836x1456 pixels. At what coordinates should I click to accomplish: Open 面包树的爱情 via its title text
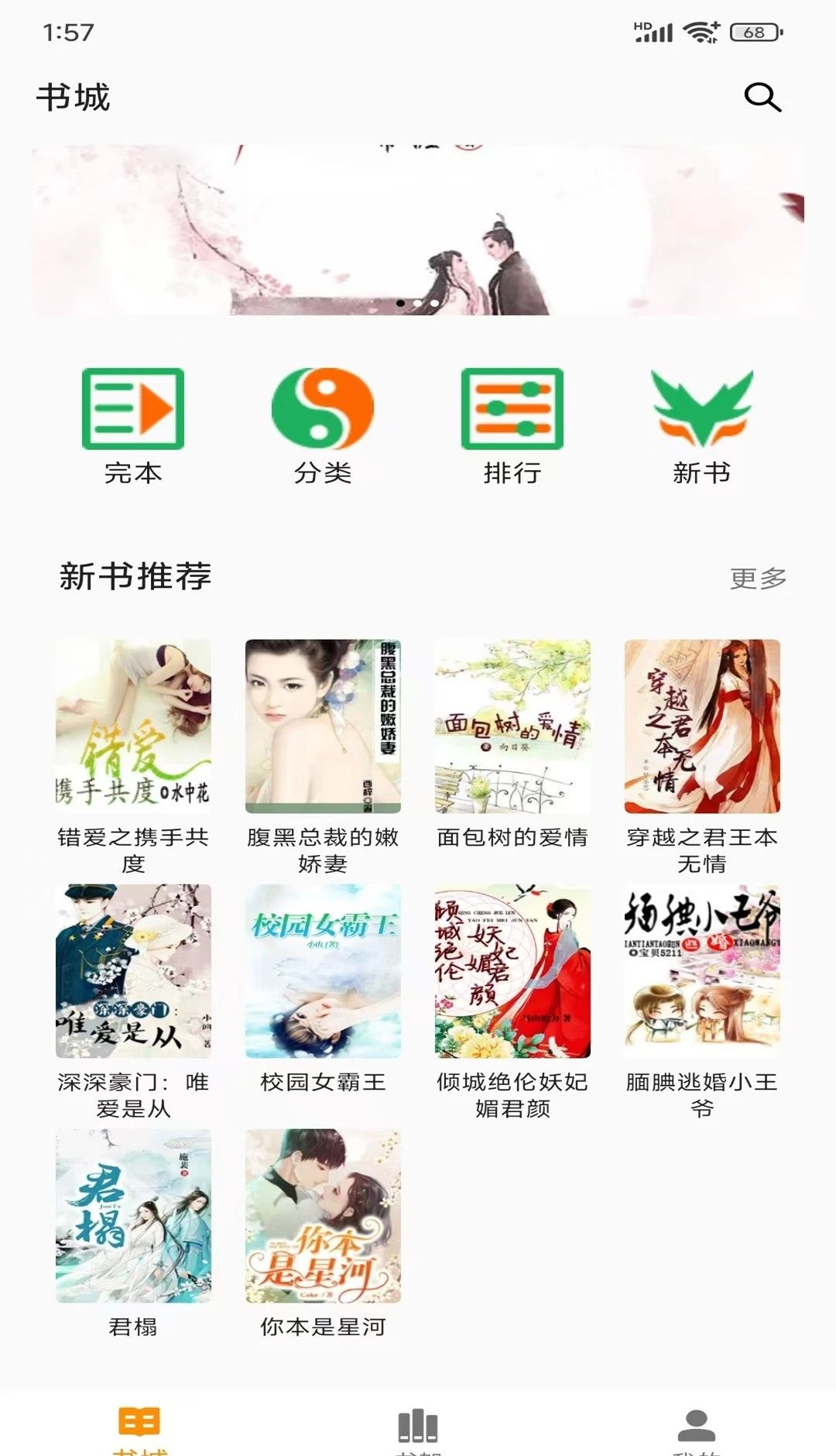click(x=512, y=837)
